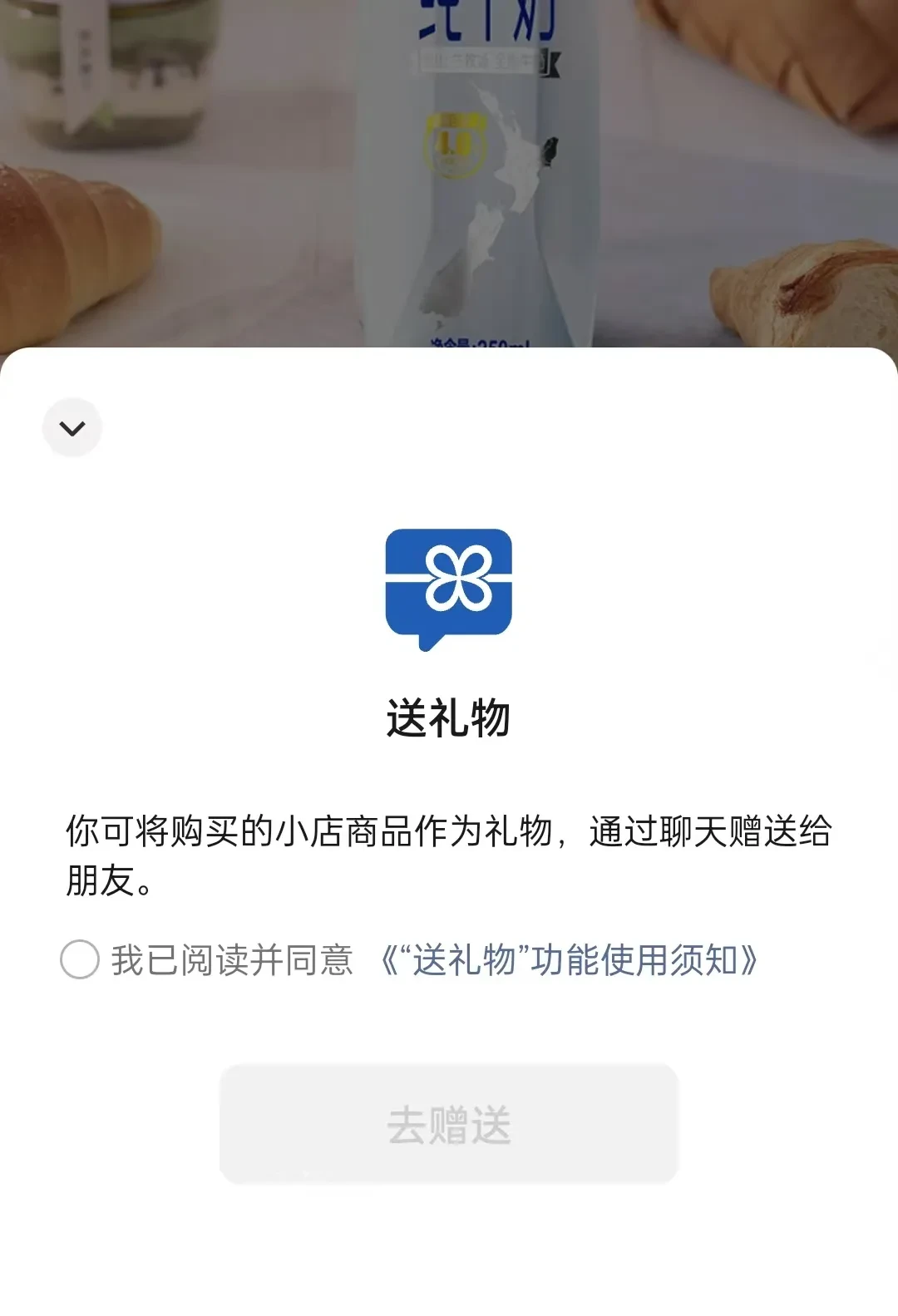
Task: Check the 我已阅读并同意 agreement circle
Action: pos(80,959)
